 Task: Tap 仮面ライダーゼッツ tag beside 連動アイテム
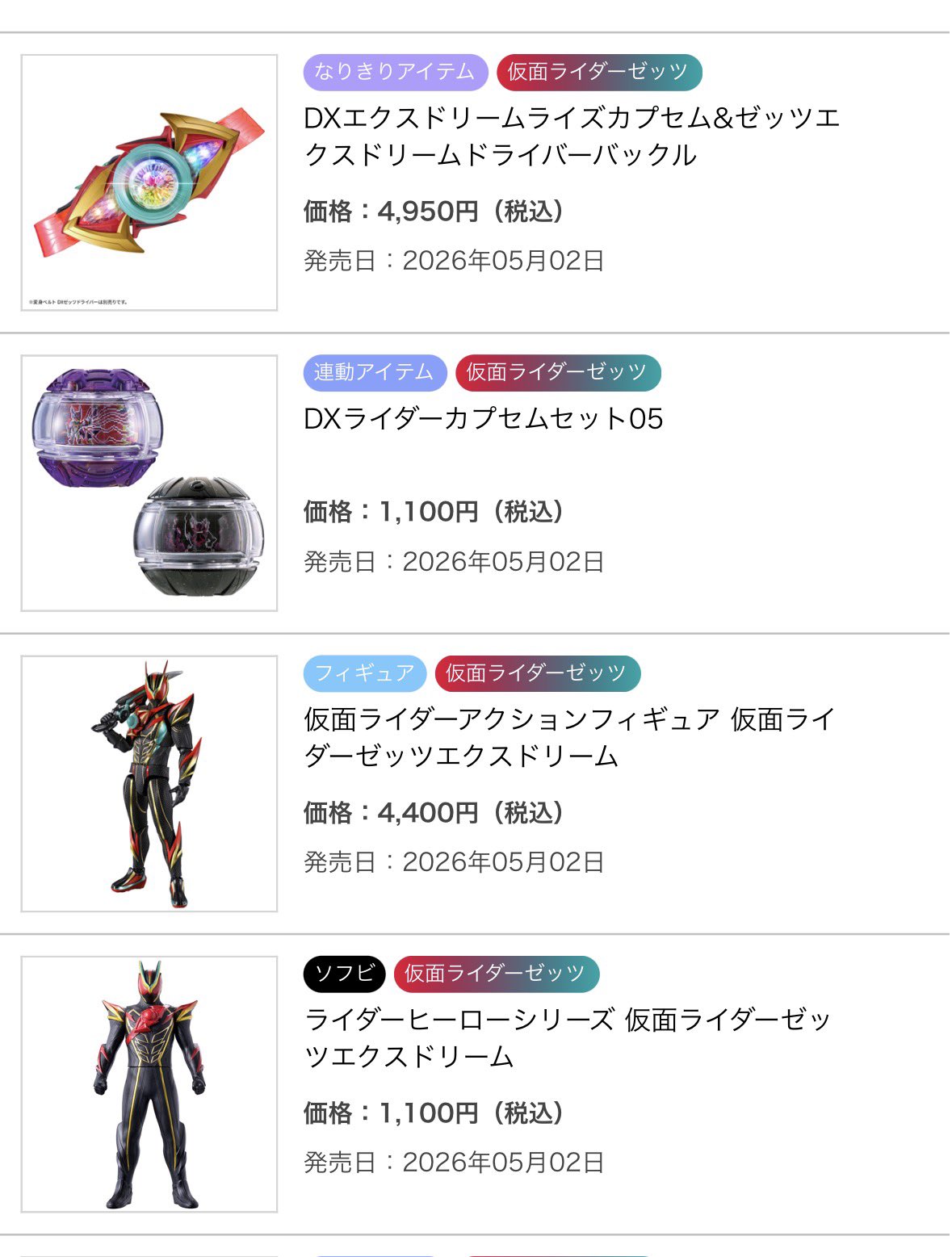point(557,372)
